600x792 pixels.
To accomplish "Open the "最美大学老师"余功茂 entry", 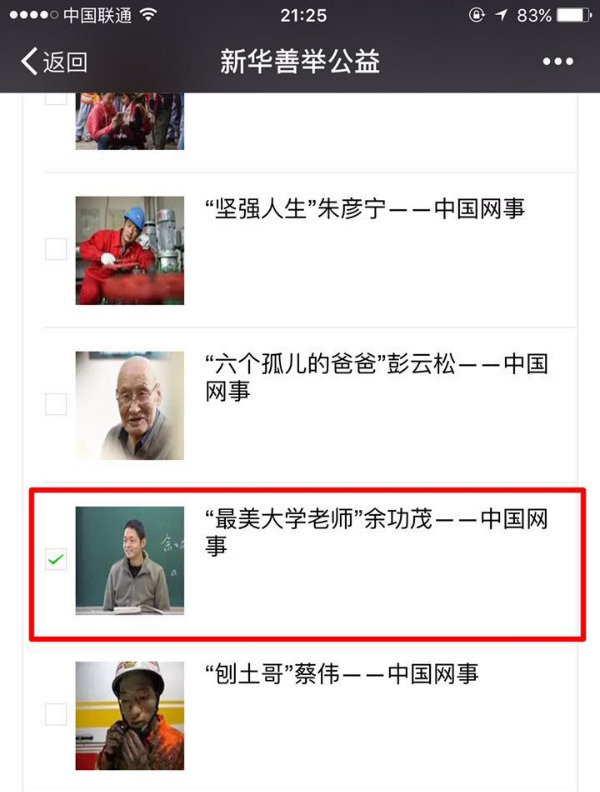I will [x=375, y=532].
